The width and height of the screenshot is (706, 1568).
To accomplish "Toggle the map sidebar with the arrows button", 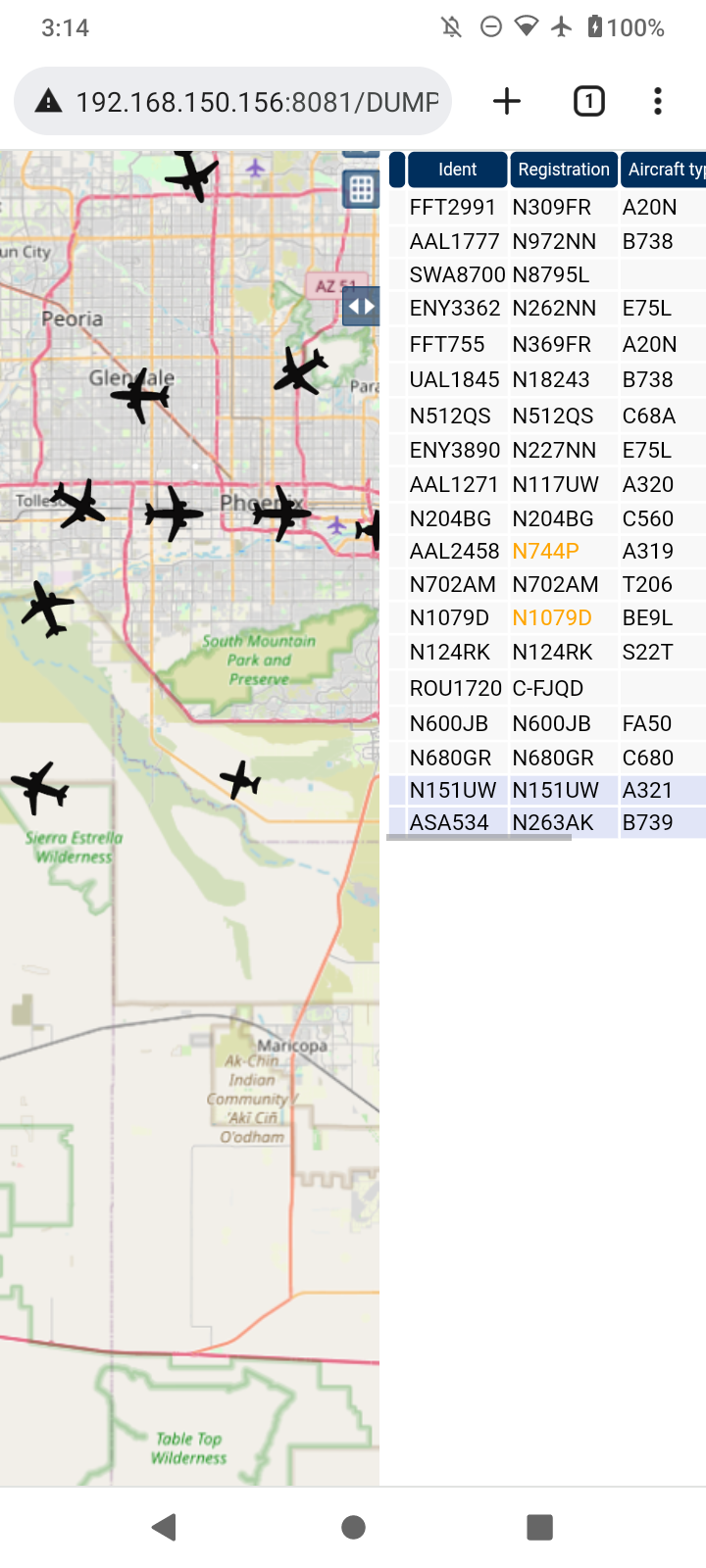I will click(361, 306).
